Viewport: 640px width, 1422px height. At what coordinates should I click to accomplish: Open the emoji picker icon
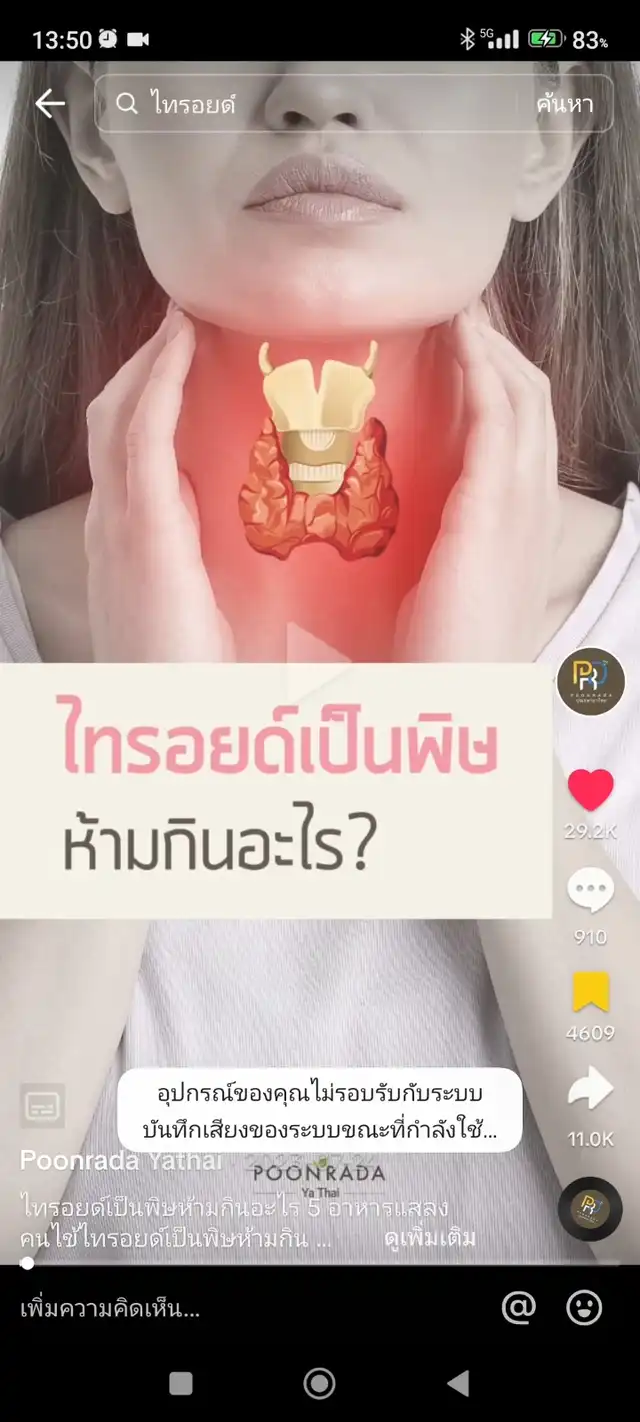tap(585, 1307)
